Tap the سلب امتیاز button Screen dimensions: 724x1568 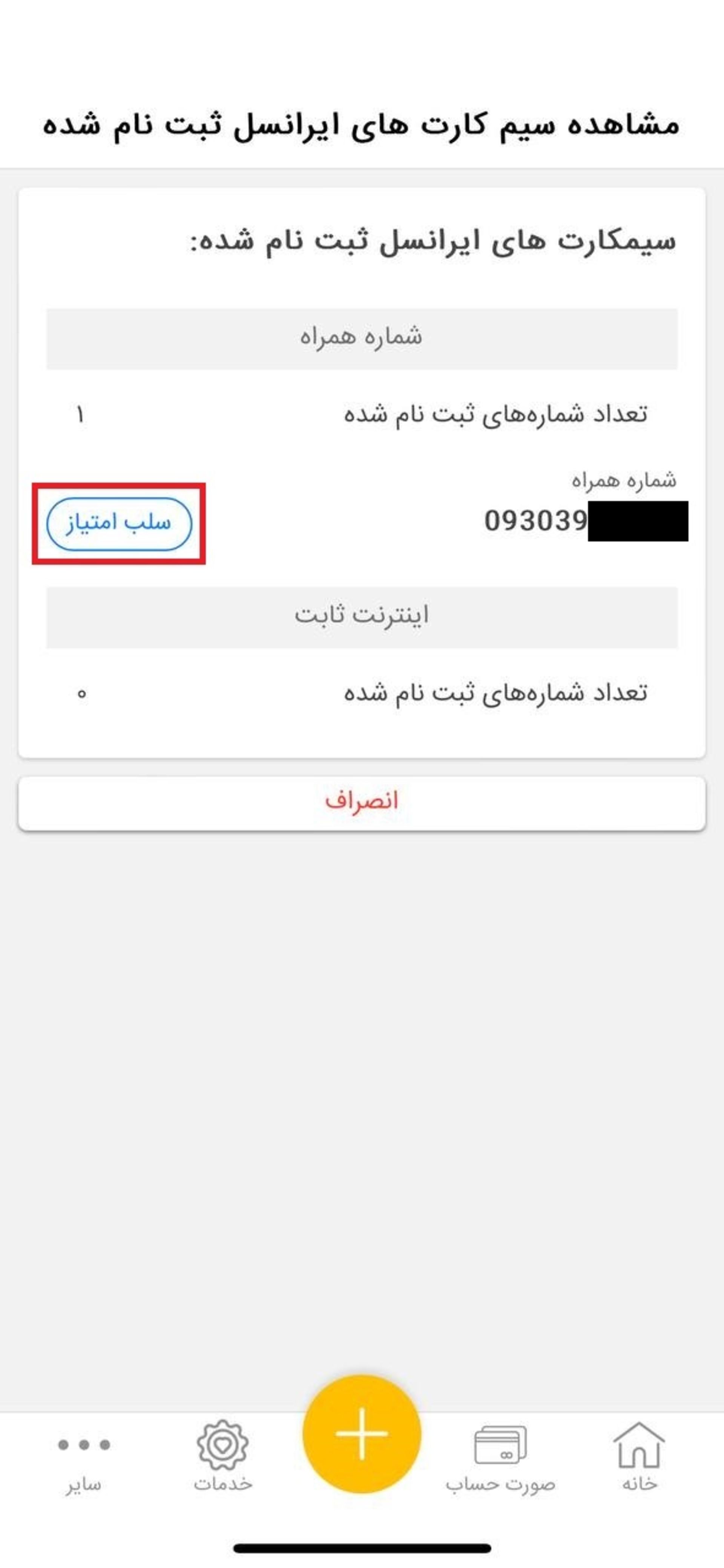point(119,524)
